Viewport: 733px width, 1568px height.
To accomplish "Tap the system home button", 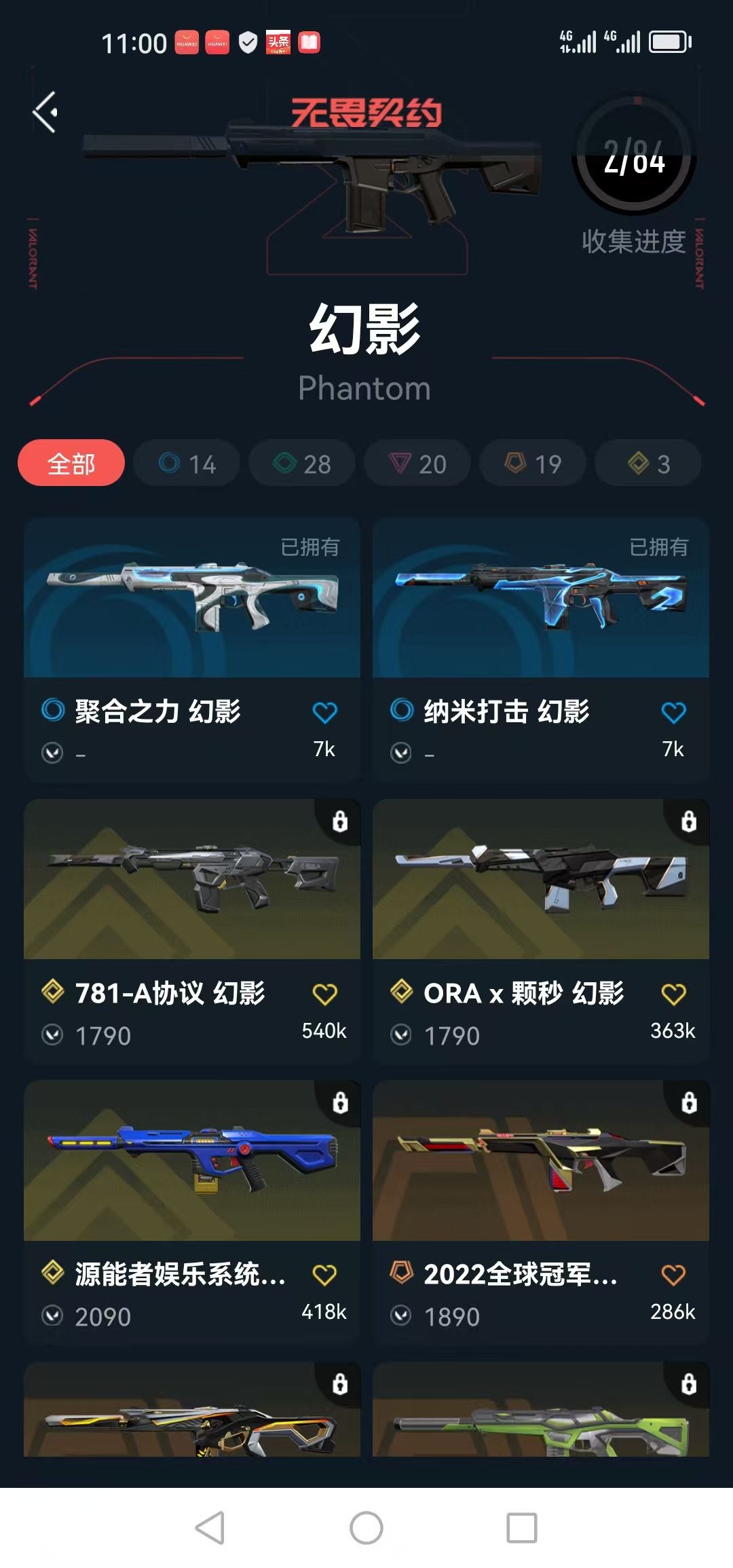I will tap(366, 1528).
